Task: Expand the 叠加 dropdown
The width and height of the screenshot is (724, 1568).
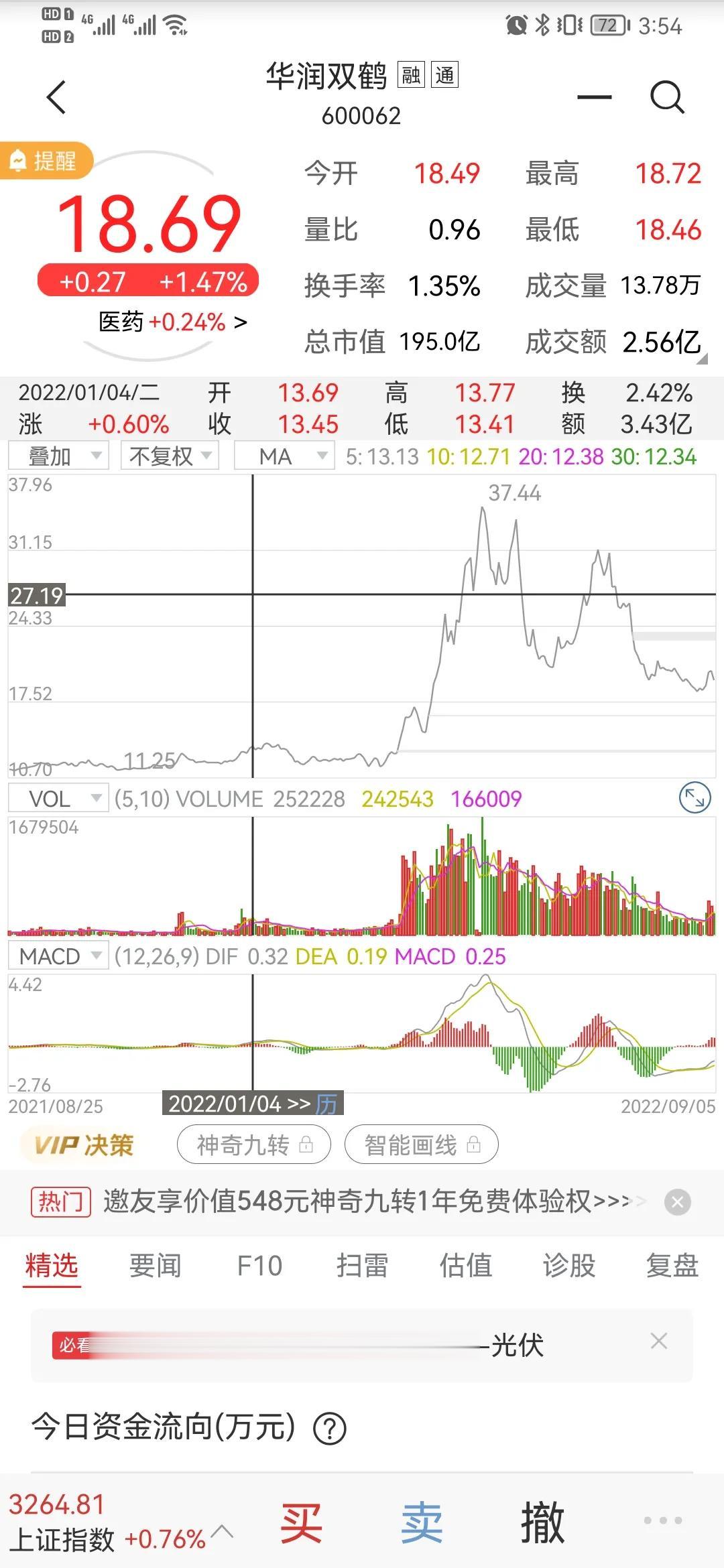Action: (x=58, y=456)
